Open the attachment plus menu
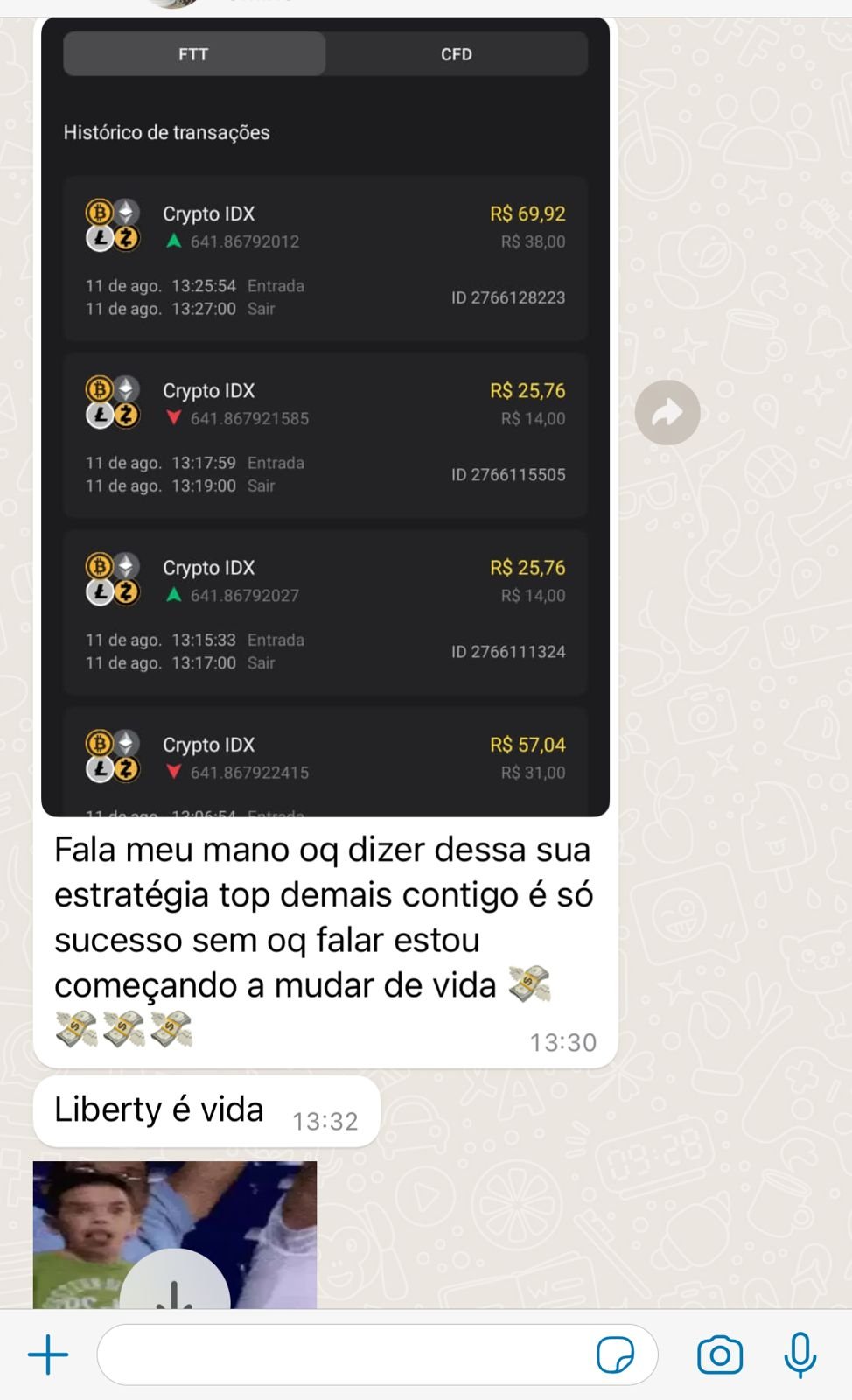This screenshot has width=852, height=1400. point(48,1354)
